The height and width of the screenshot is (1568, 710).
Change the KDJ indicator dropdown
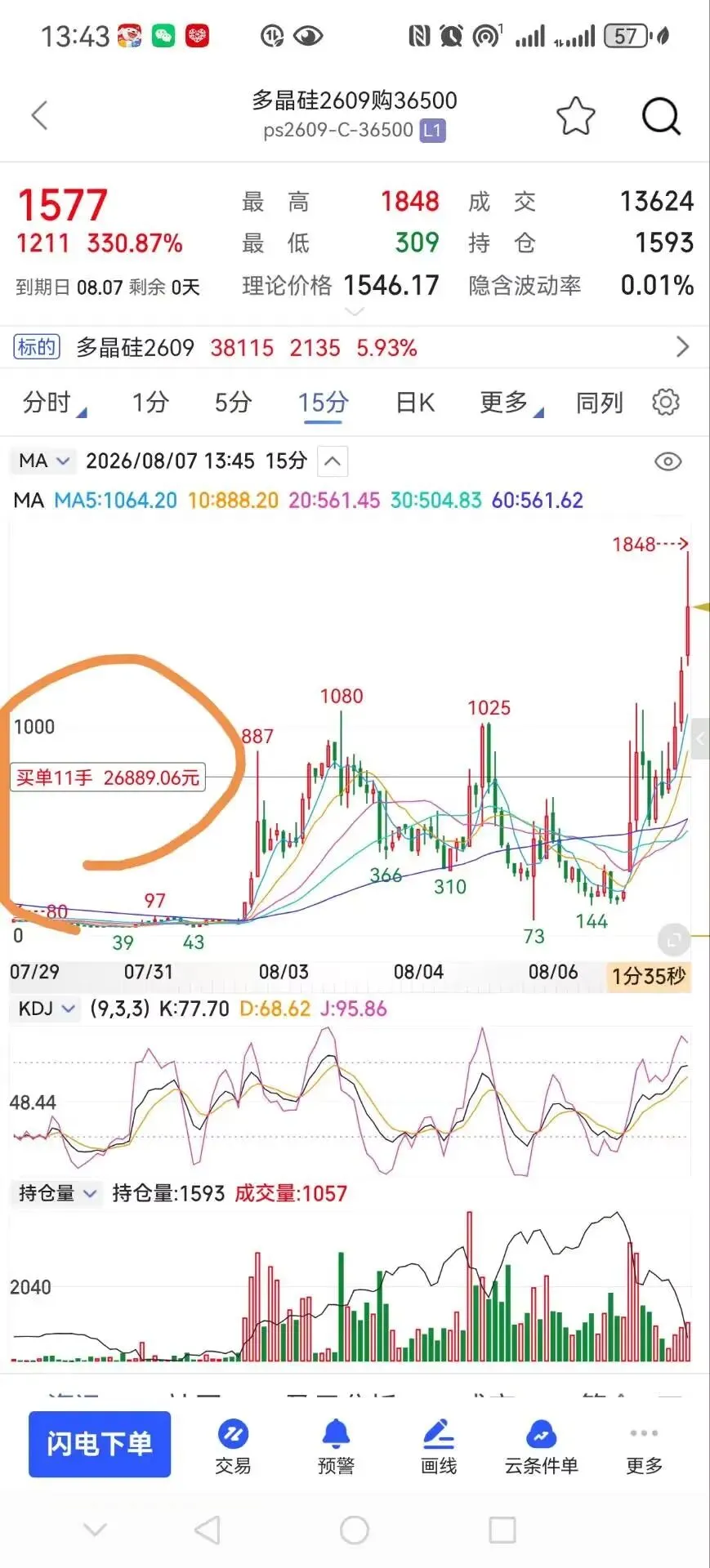(46, 1009)
